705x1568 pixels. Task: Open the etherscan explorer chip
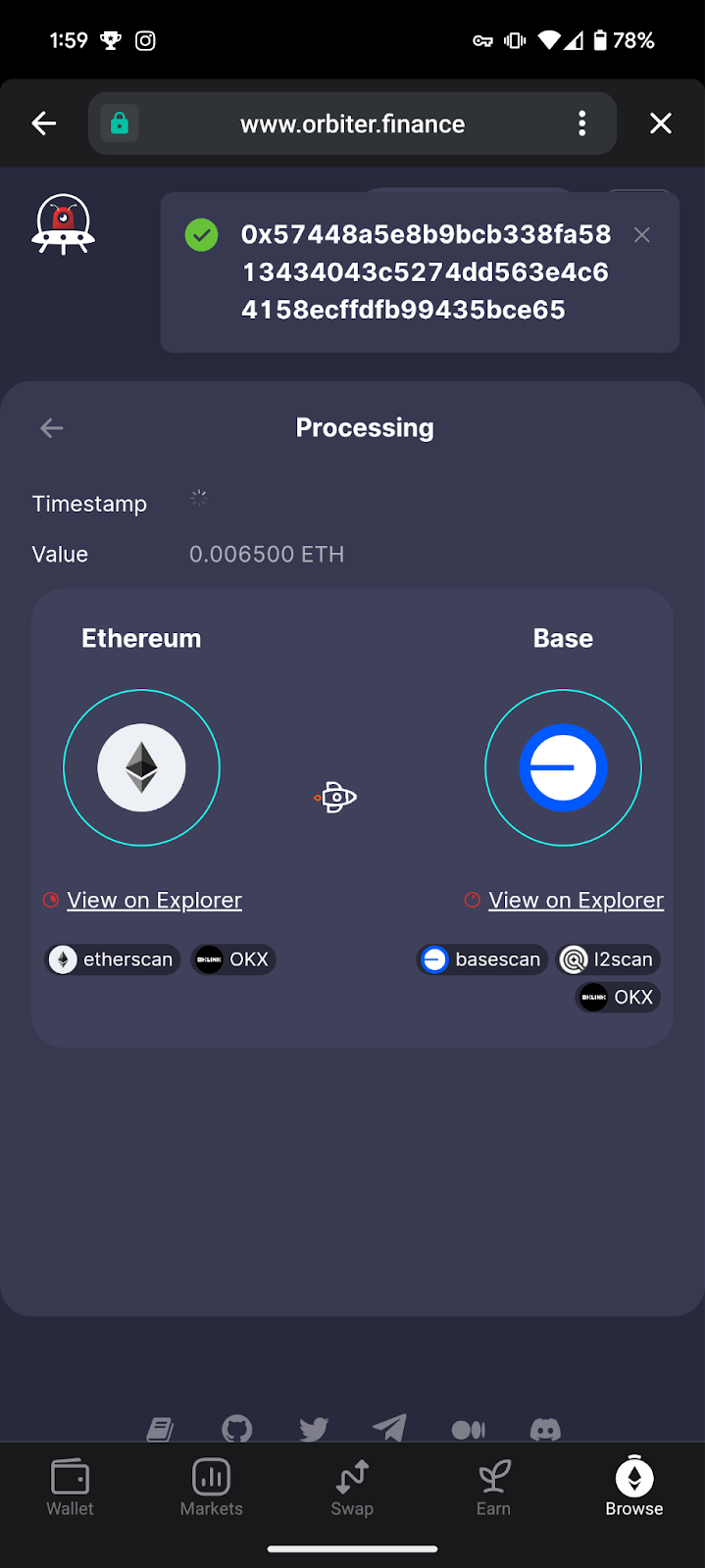coord(113,959)
